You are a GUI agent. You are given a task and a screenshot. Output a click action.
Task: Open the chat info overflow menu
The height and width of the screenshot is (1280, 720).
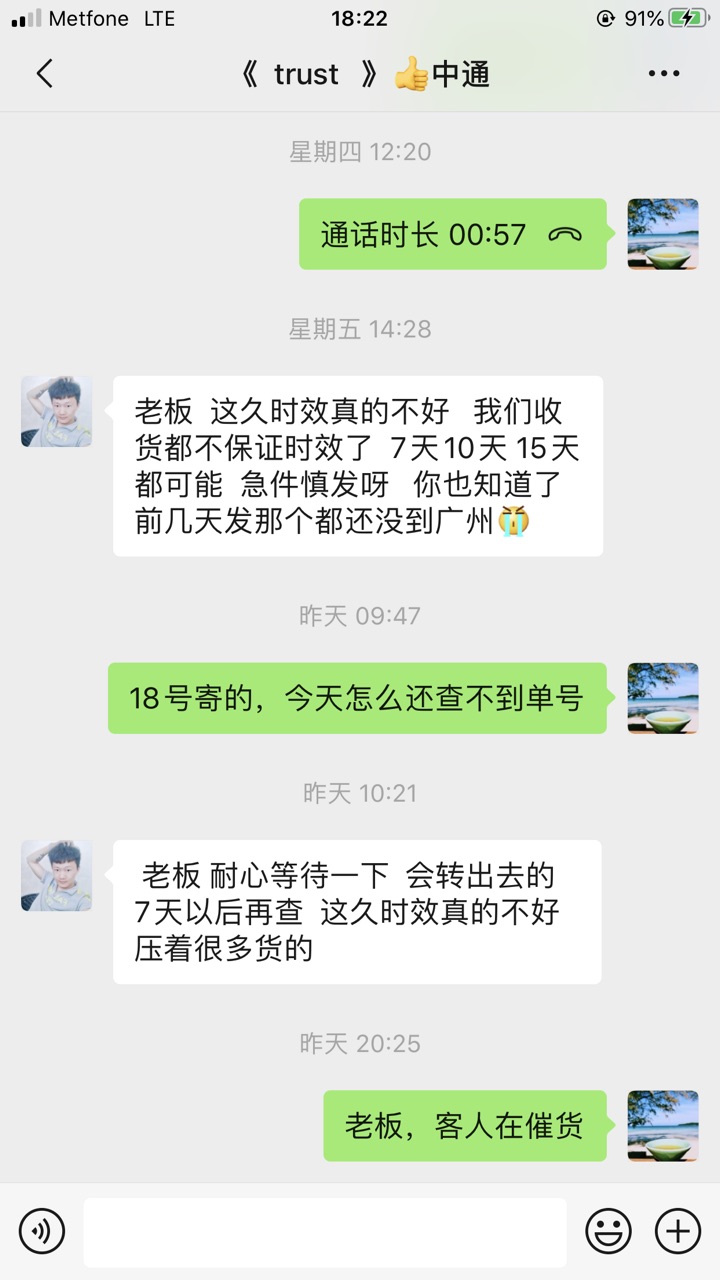[664, 74]
